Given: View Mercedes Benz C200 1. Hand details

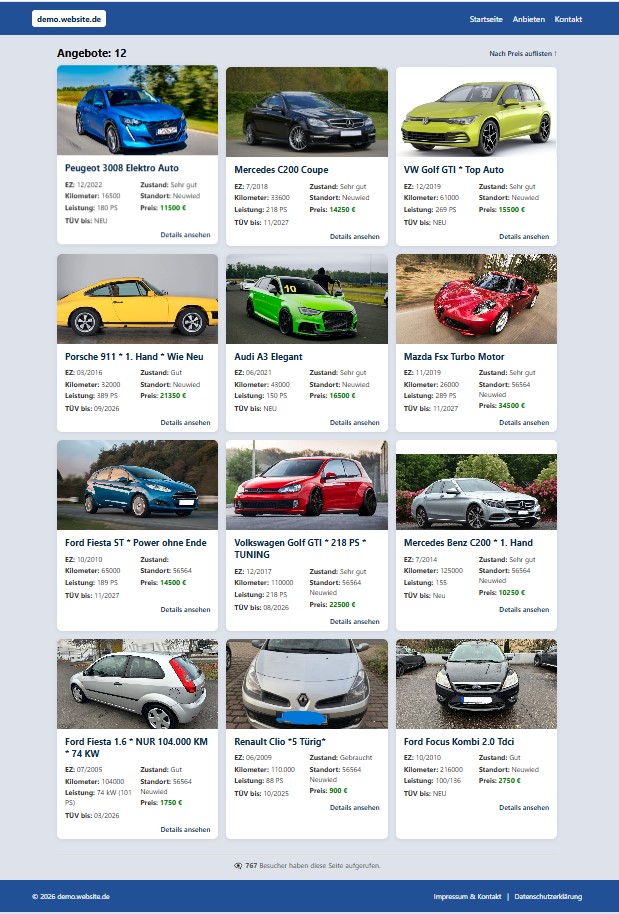Looking at the screenshot, I should pos(524,608).
